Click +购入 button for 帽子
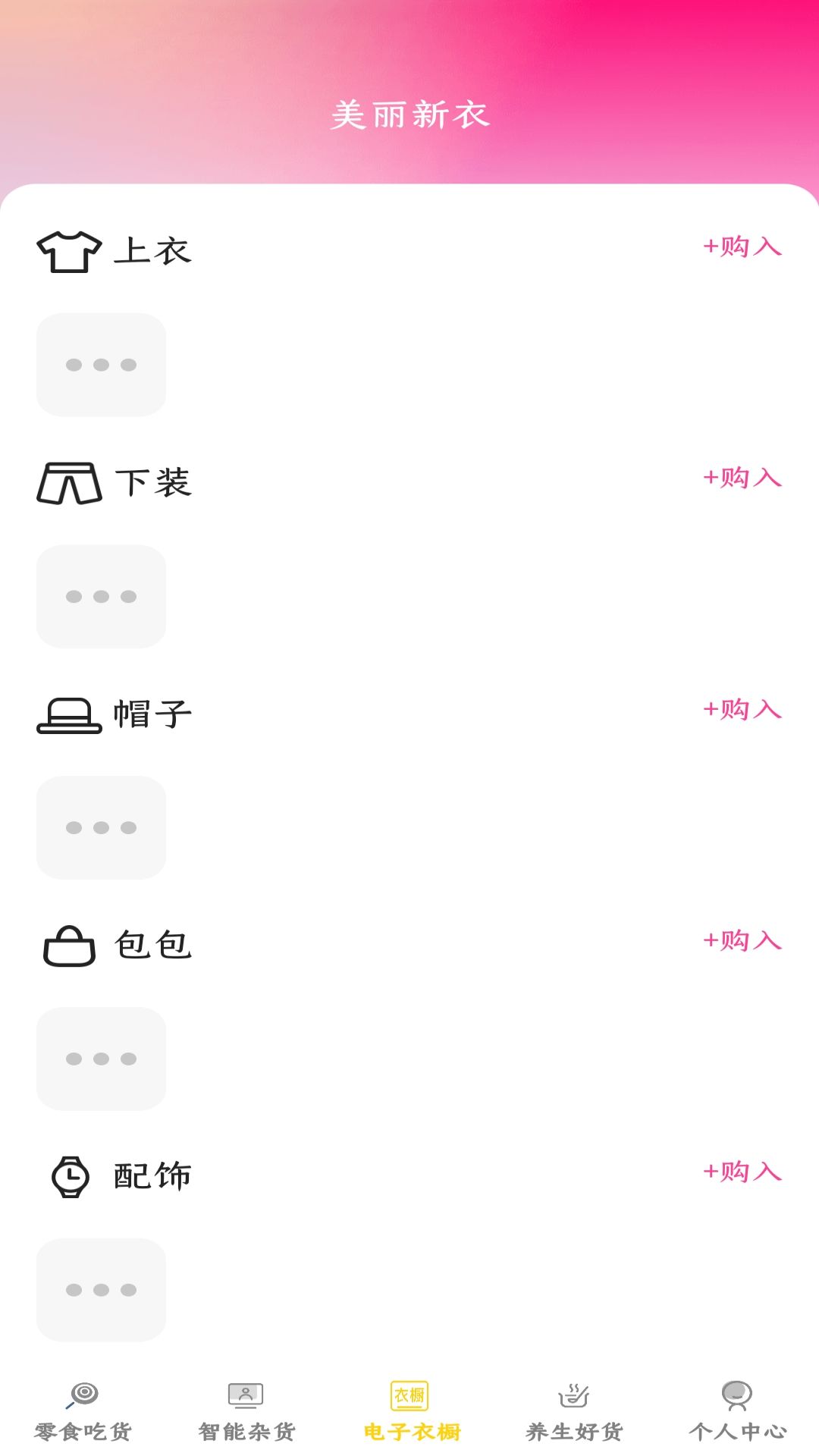 tap(741, 711)
